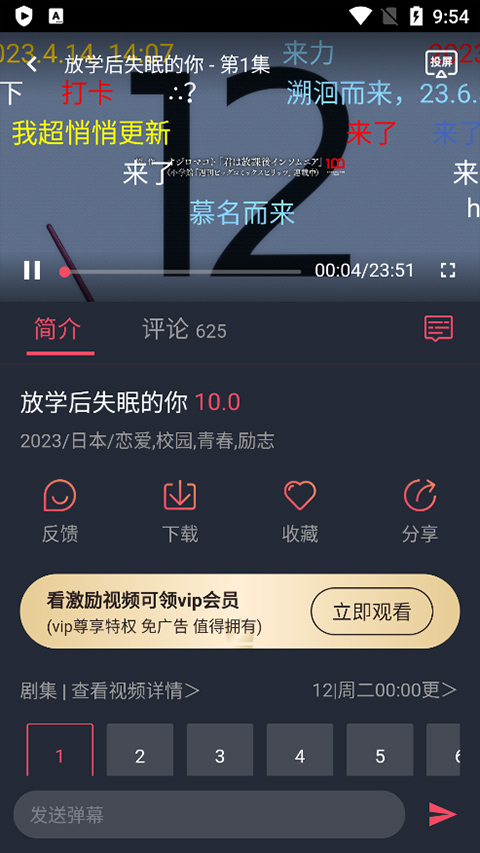Viewport: 480px width, 853px height.
Task: Pause the video playback
Action: click(x=32, y=270)
